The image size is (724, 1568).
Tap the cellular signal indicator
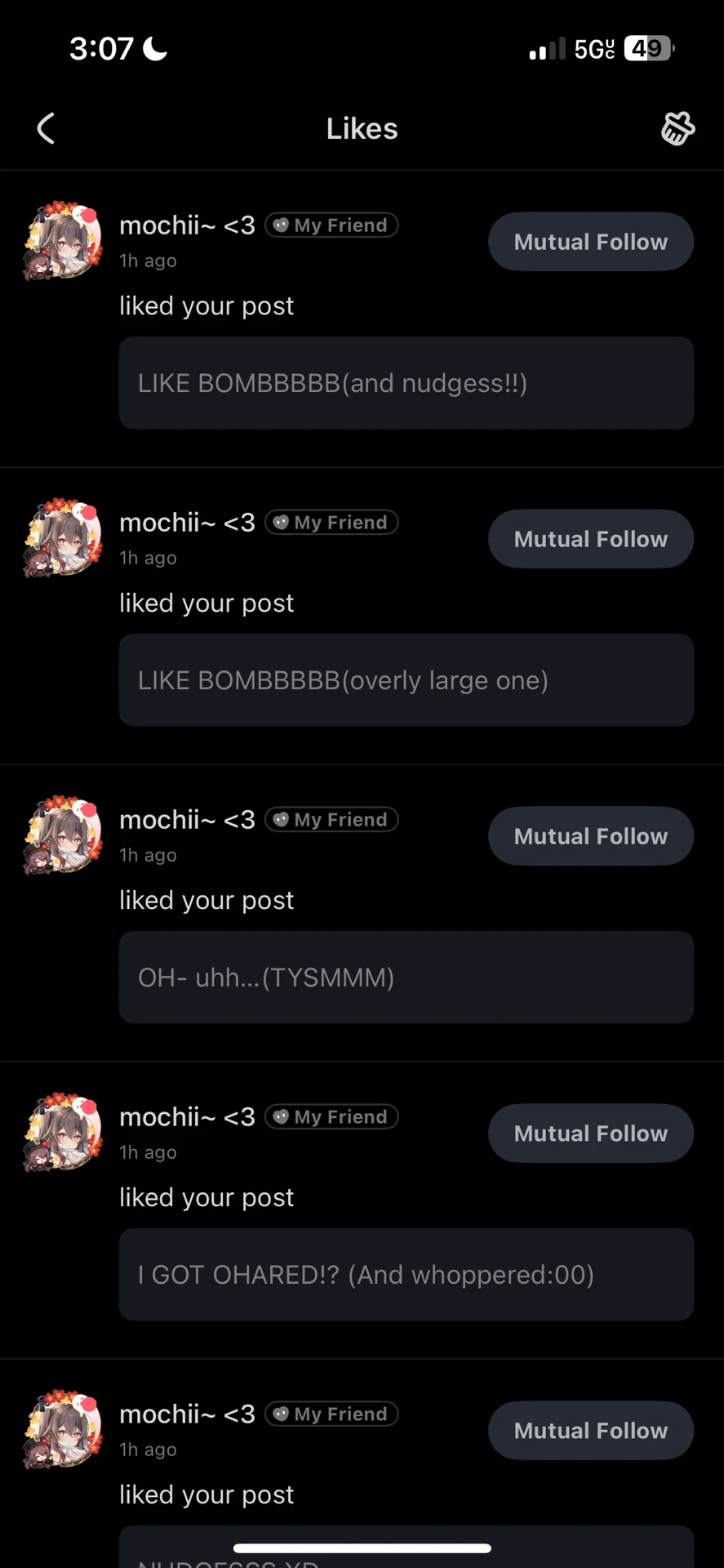pos(545,47)
